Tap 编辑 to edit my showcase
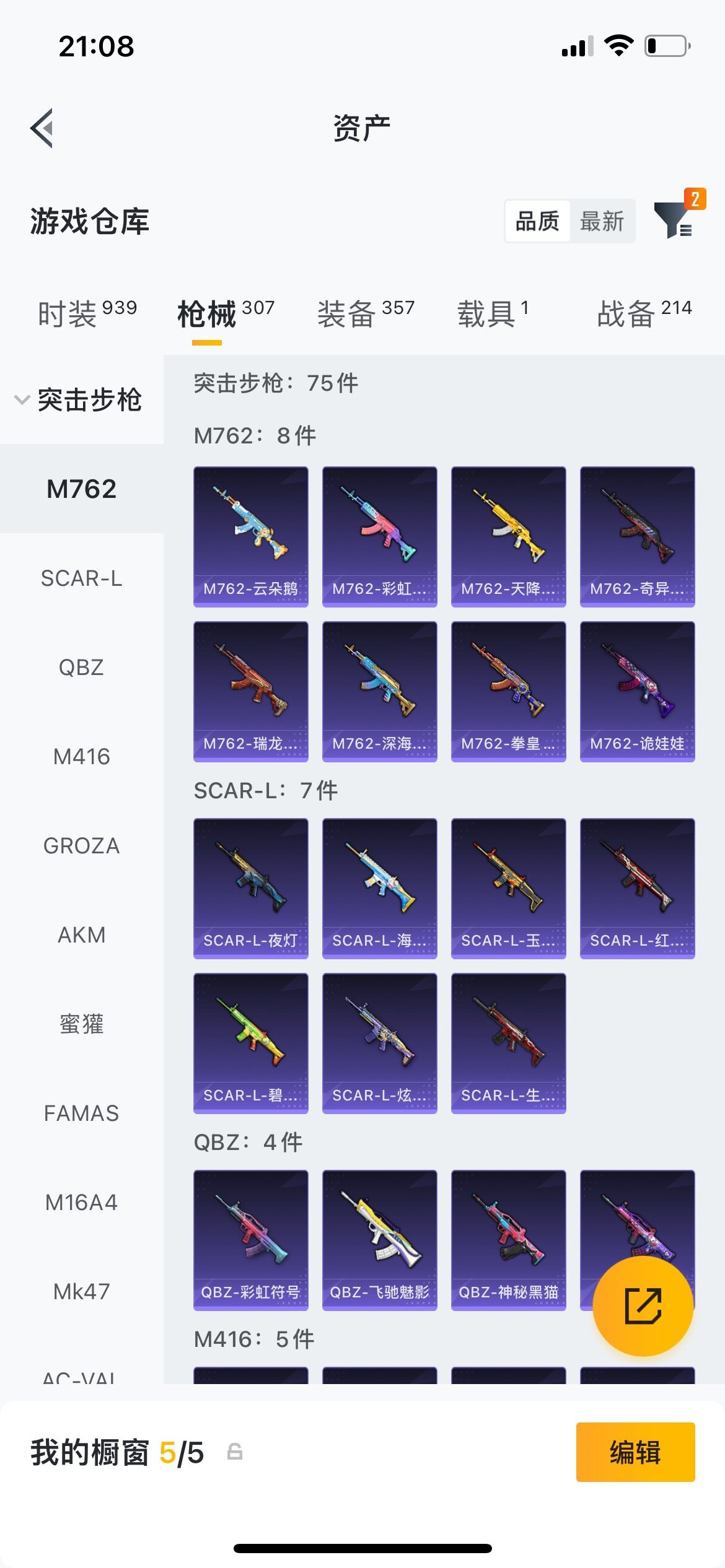725x1568 pixels. [x=635, y=1452]
